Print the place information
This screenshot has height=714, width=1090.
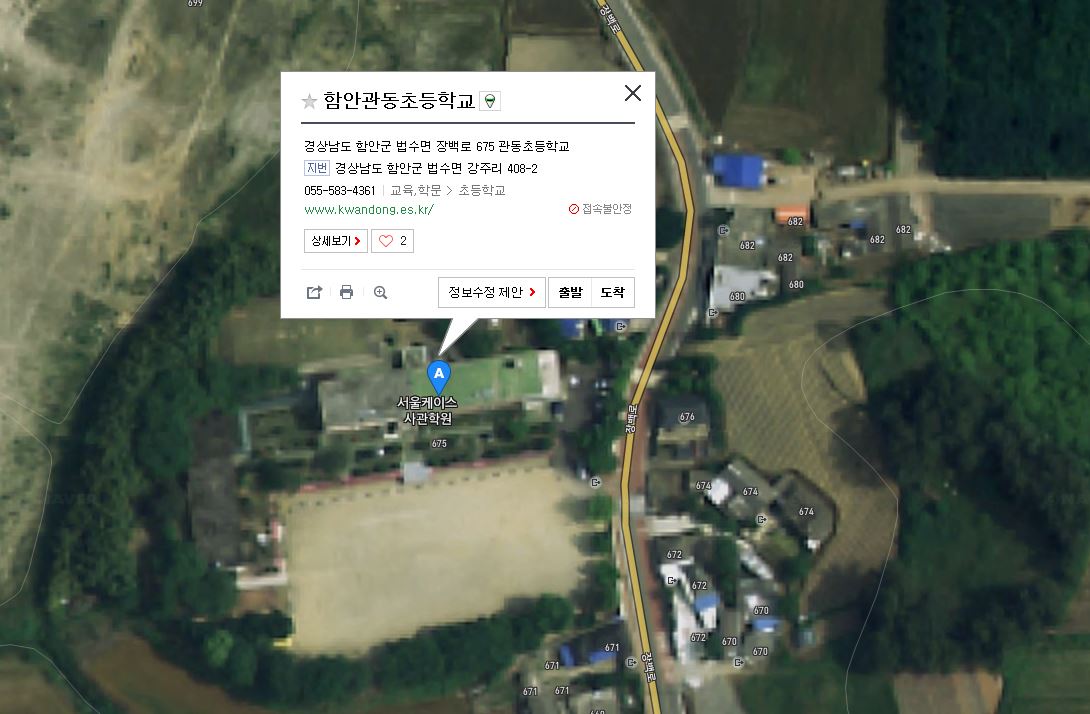click(x=346, y=292)
